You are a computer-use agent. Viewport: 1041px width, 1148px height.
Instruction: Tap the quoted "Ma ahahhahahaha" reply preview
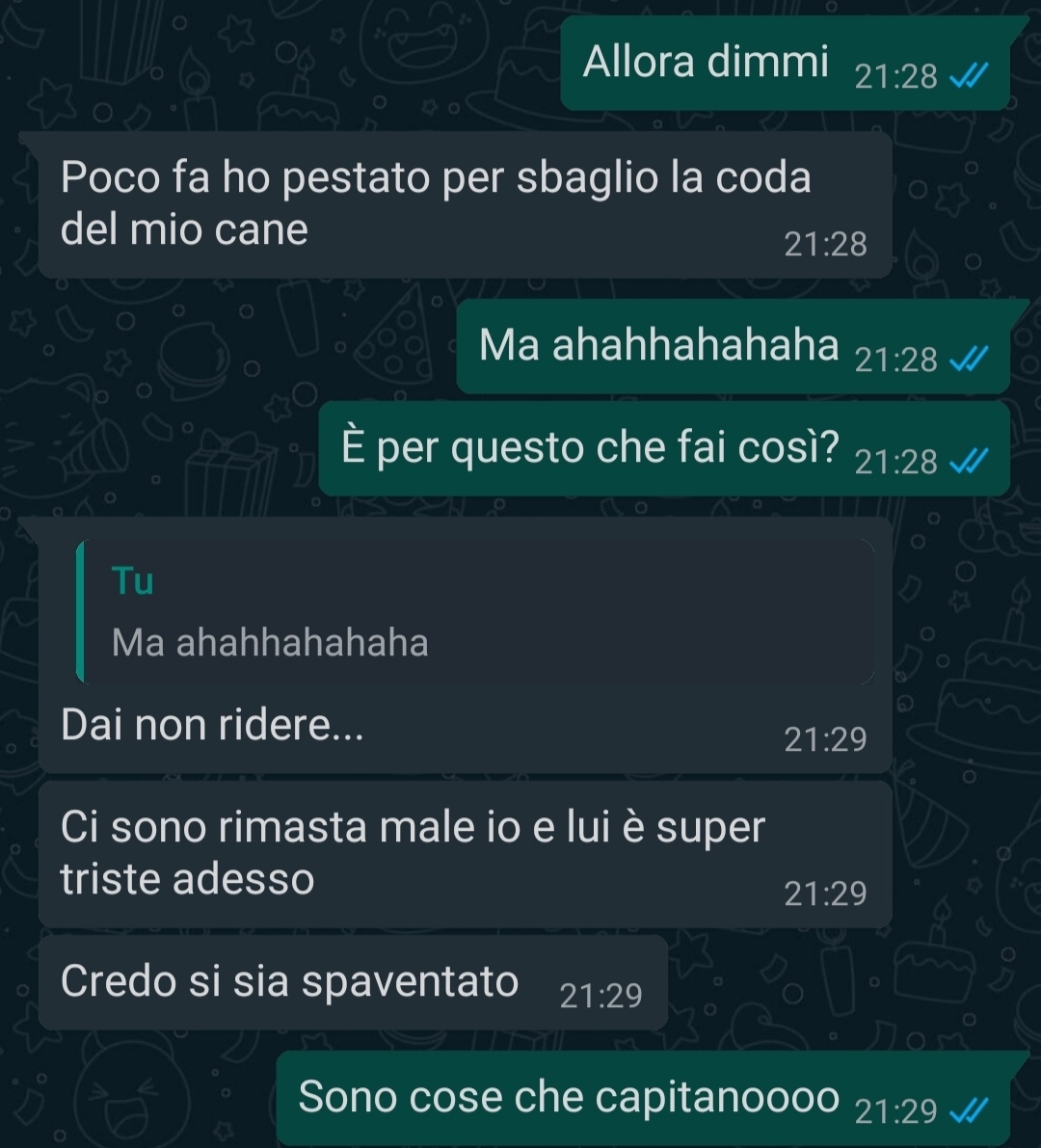[x=474, y=612]
